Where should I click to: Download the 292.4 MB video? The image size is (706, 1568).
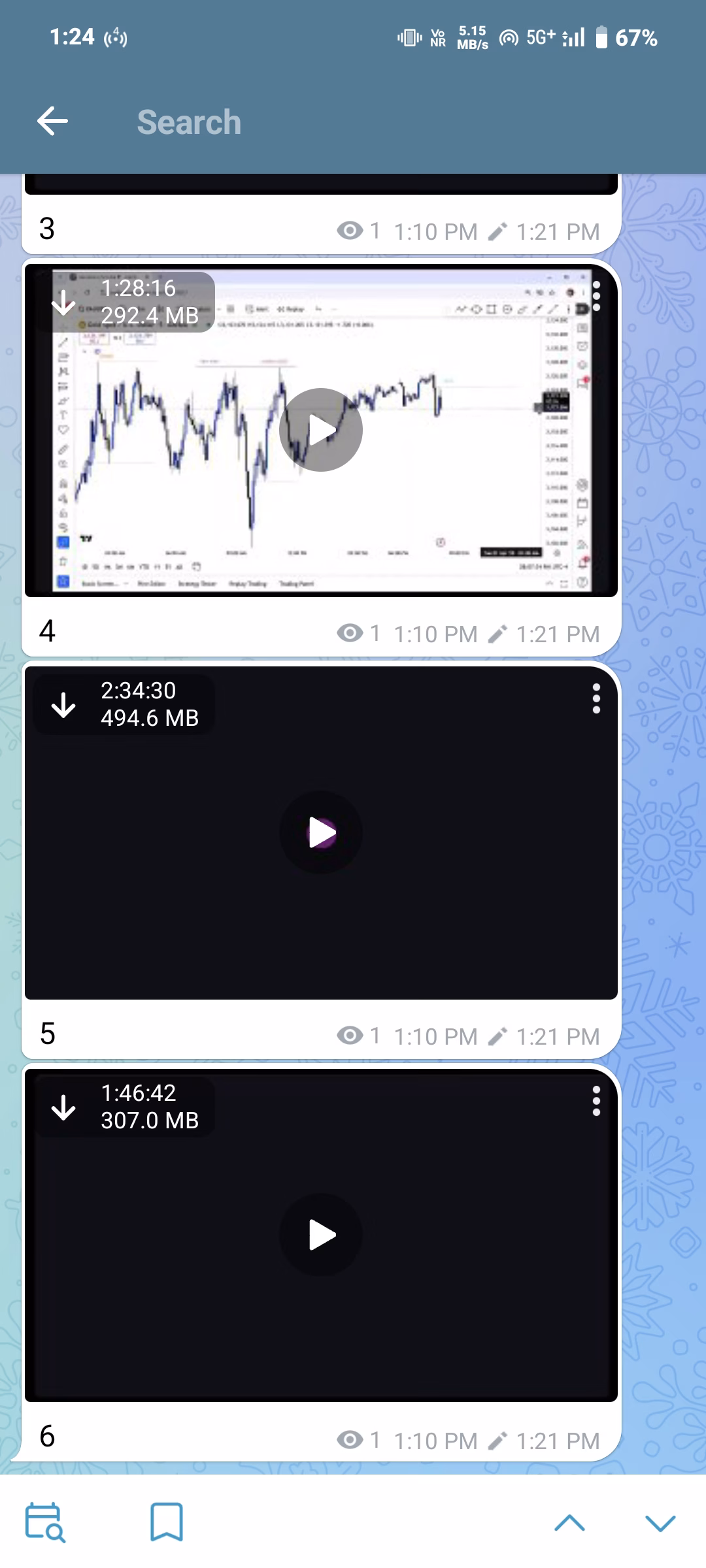(x=63, y=302)
